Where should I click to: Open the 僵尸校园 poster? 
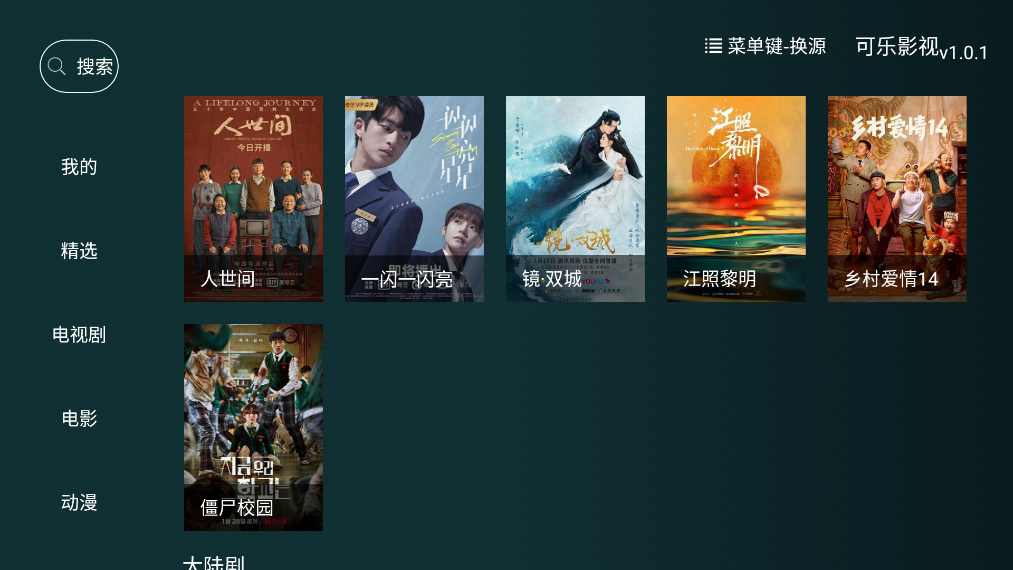(x=253, y=427)
